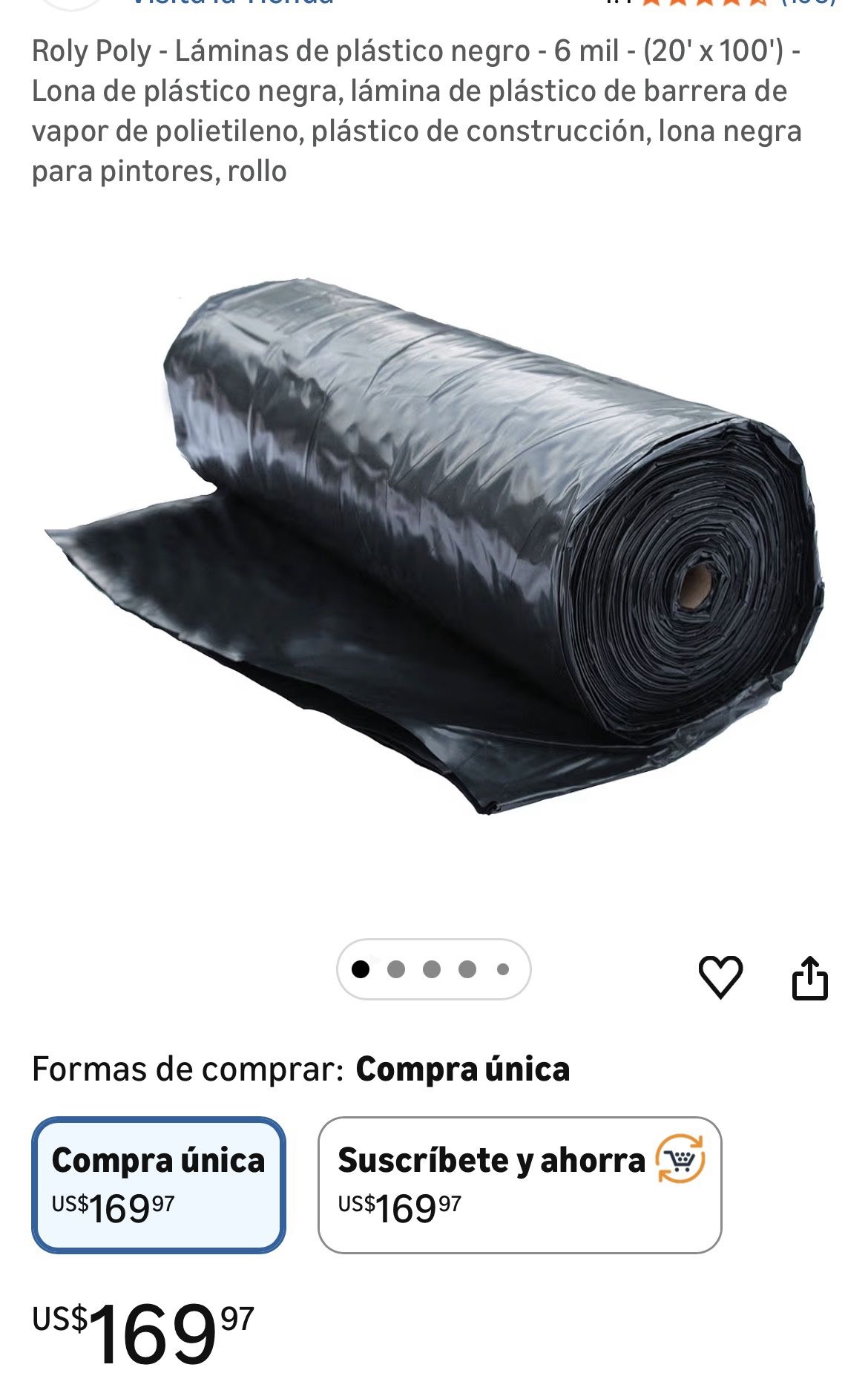This screenshot has height=1399, width=868.
Task: Visit the store link at top
Action: pyautogui.click(x=231, y=3)
